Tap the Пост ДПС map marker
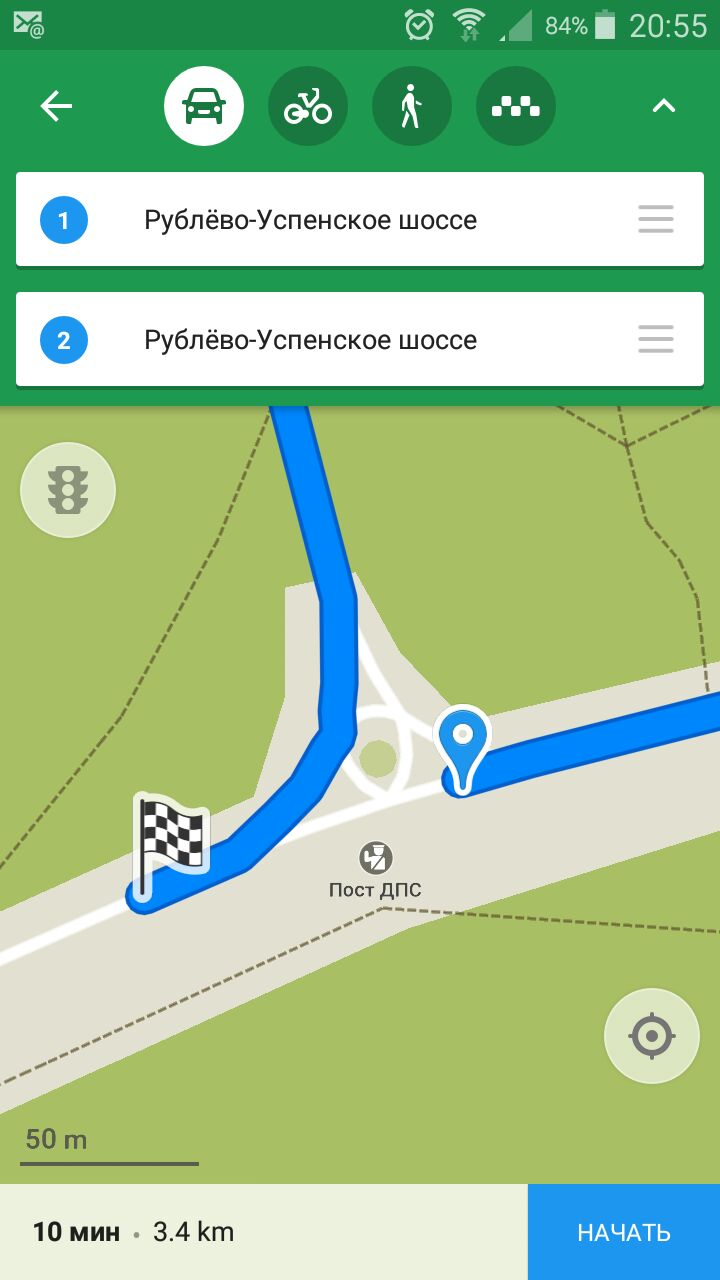This screenshot has height=1280, width=720. coord(376,857)
